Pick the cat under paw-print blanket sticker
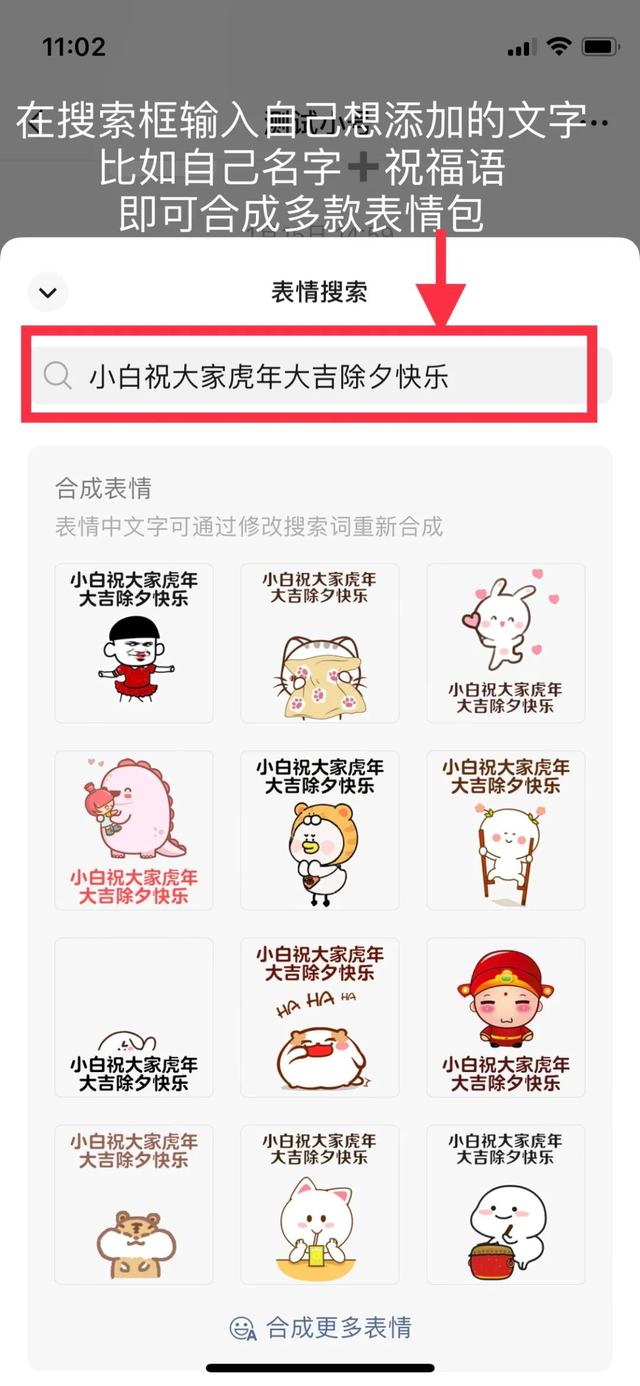640x1386 pixels. pos(320,643)
